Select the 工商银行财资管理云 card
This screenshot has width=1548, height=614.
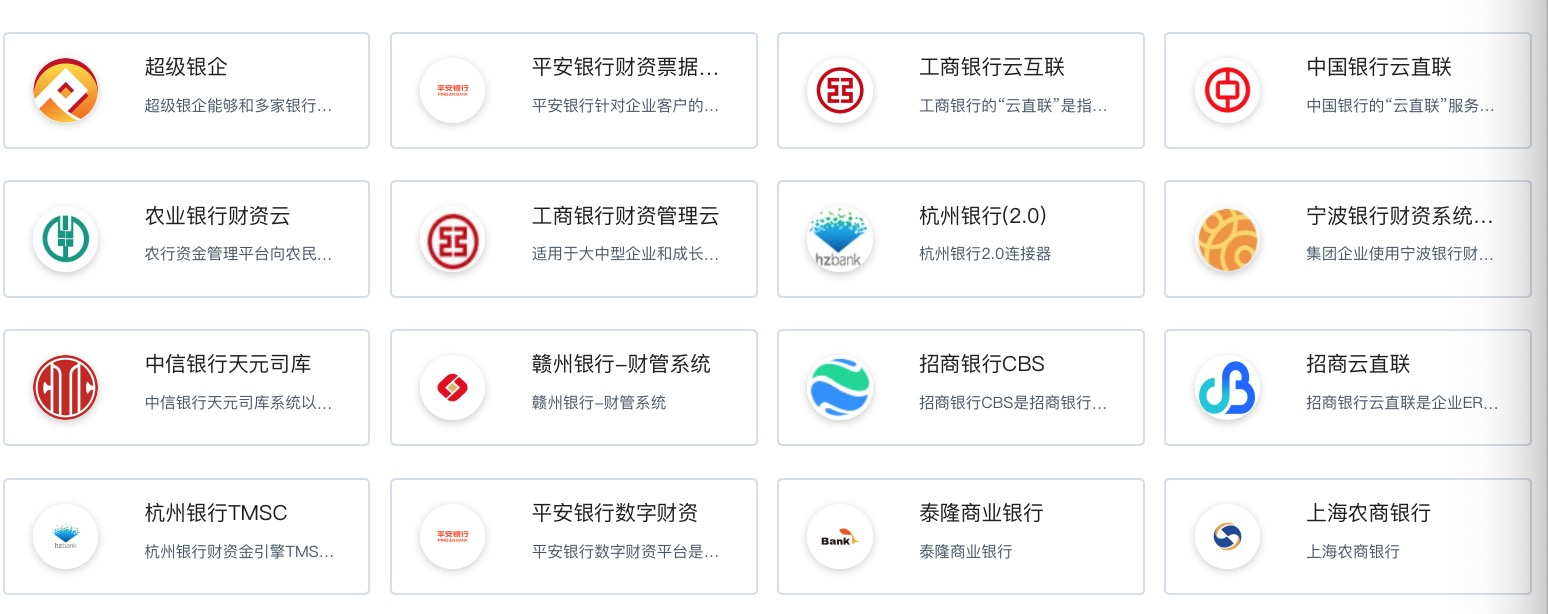tap(573, 239)
